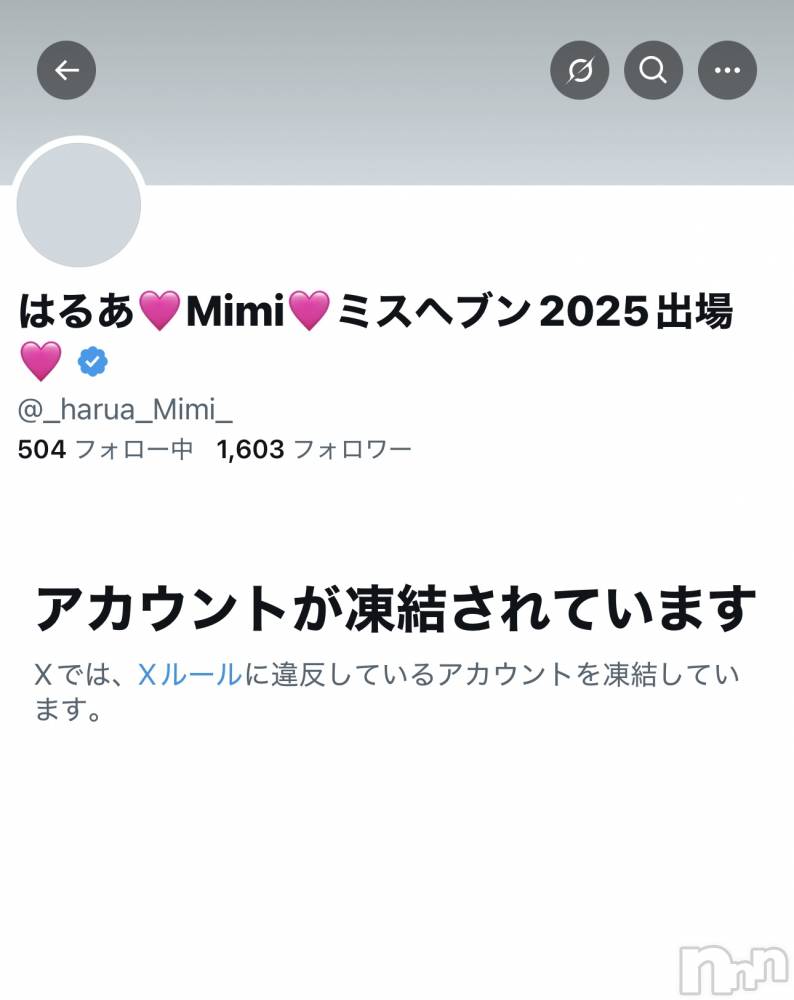
Task: Open the Xルール link
Action: (189, 675)
